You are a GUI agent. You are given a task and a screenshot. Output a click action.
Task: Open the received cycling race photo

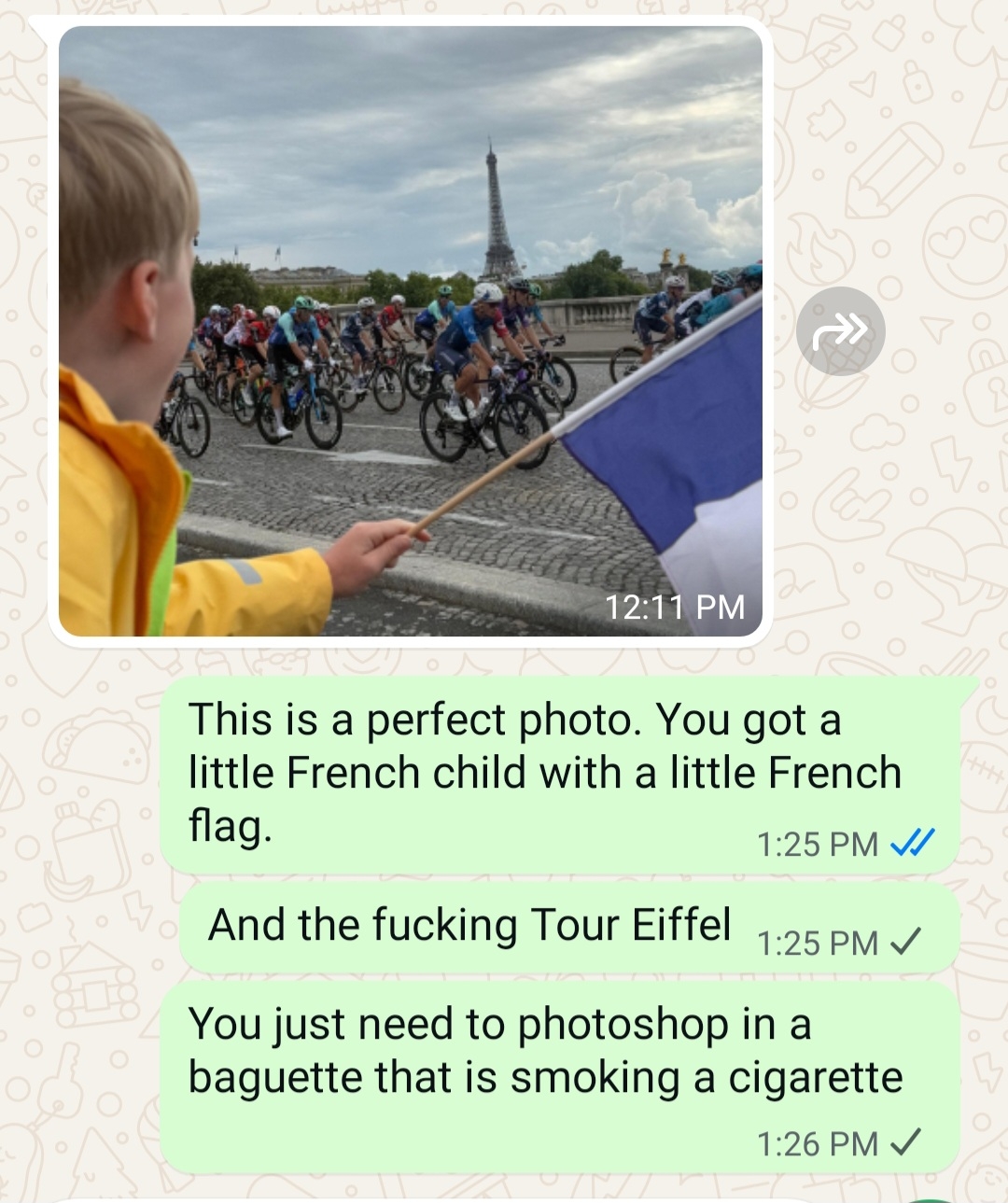click(411, 331)
